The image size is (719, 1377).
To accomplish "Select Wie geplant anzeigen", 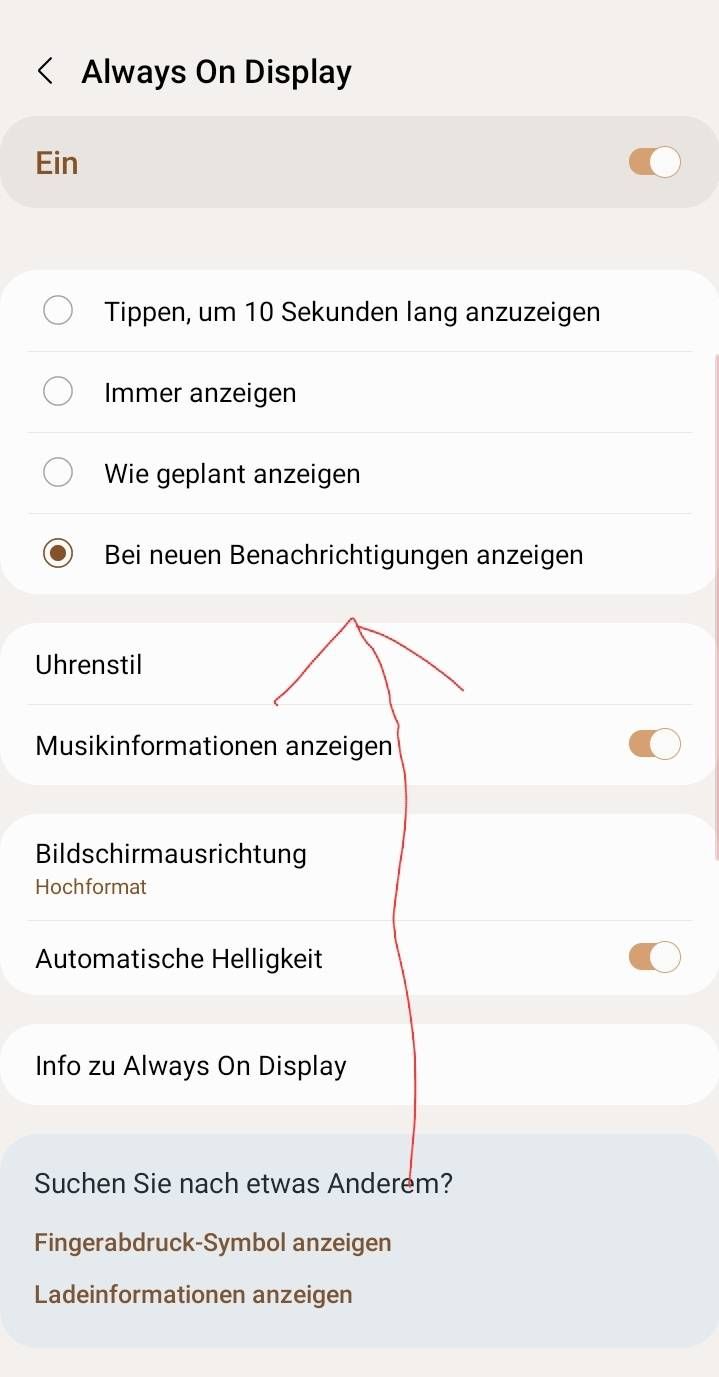I will pyautogui.click(x=58, y=473).
